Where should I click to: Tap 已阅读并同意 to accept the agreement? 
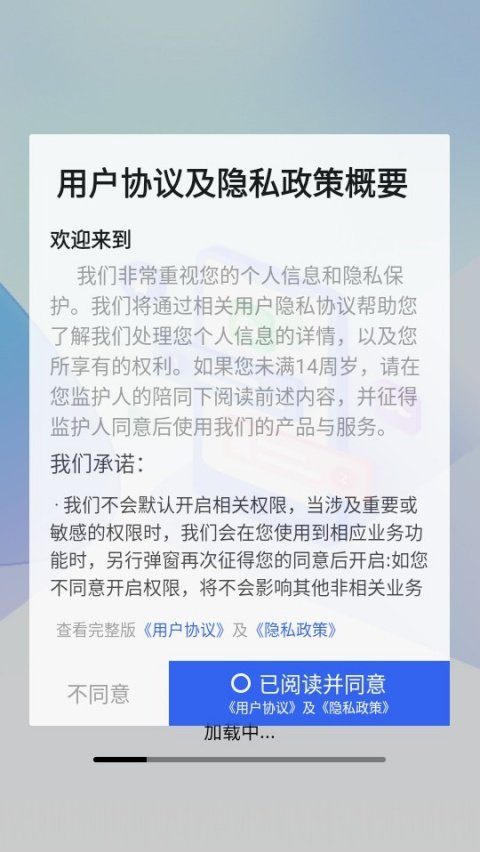tap(309, 693)
